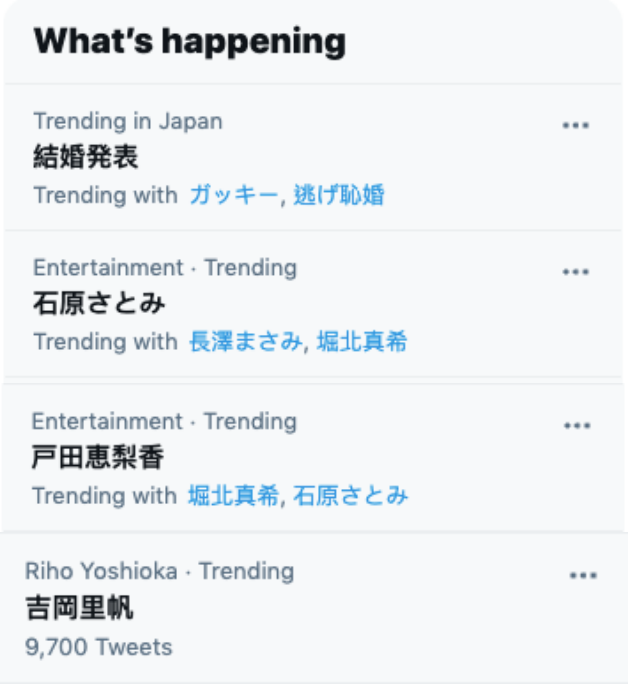This screenshot has width=628, height=684.
Task: Open the 吉岡里帆 trend with 9,700 Tweets
Action: [x=79, y=608]
